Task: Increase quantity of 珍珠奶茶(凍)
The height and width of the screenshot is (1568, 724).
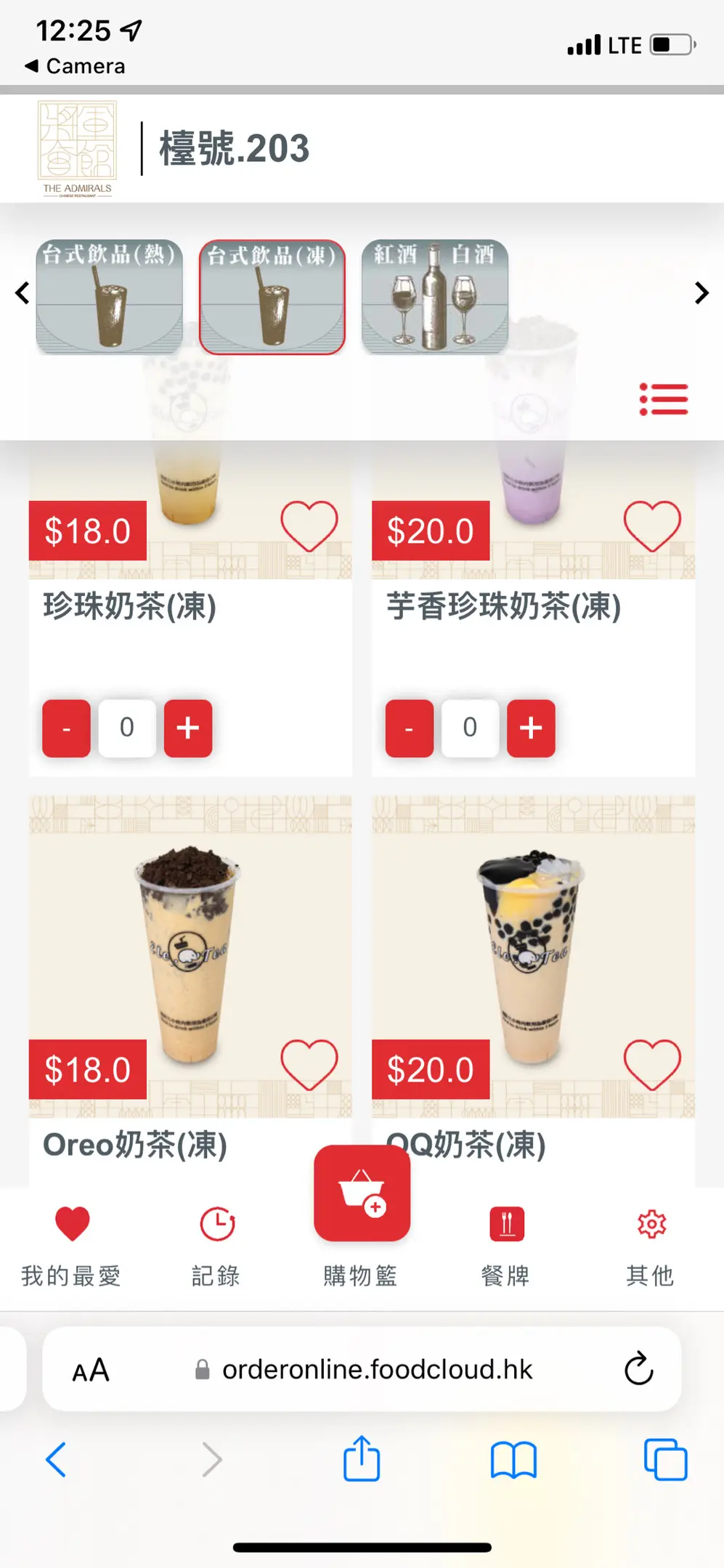Action: [x=188, y=728]
